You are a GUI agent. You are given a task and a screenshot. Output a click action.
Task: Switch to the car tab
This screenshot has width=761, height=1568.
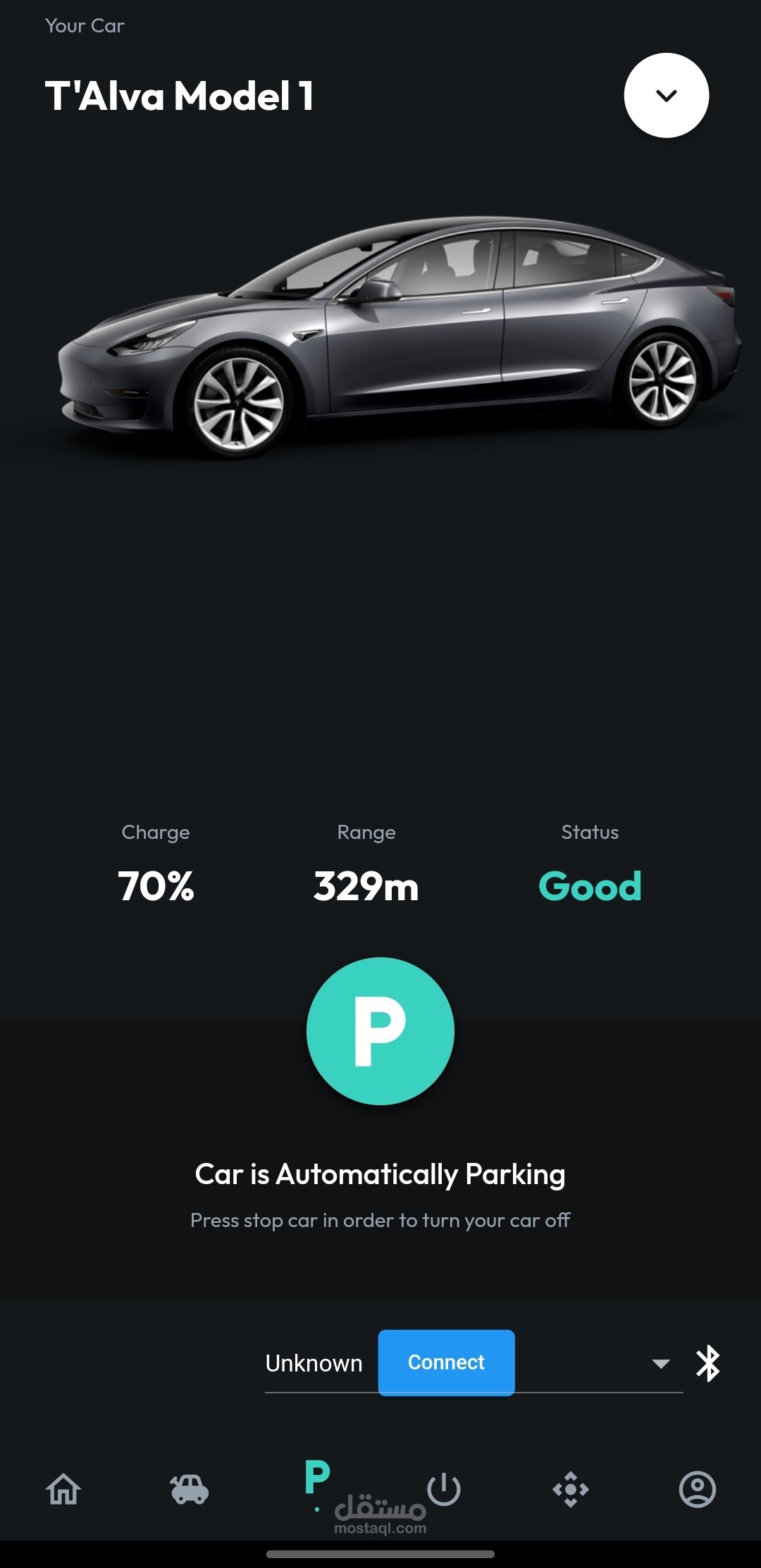coord(190,1489)
